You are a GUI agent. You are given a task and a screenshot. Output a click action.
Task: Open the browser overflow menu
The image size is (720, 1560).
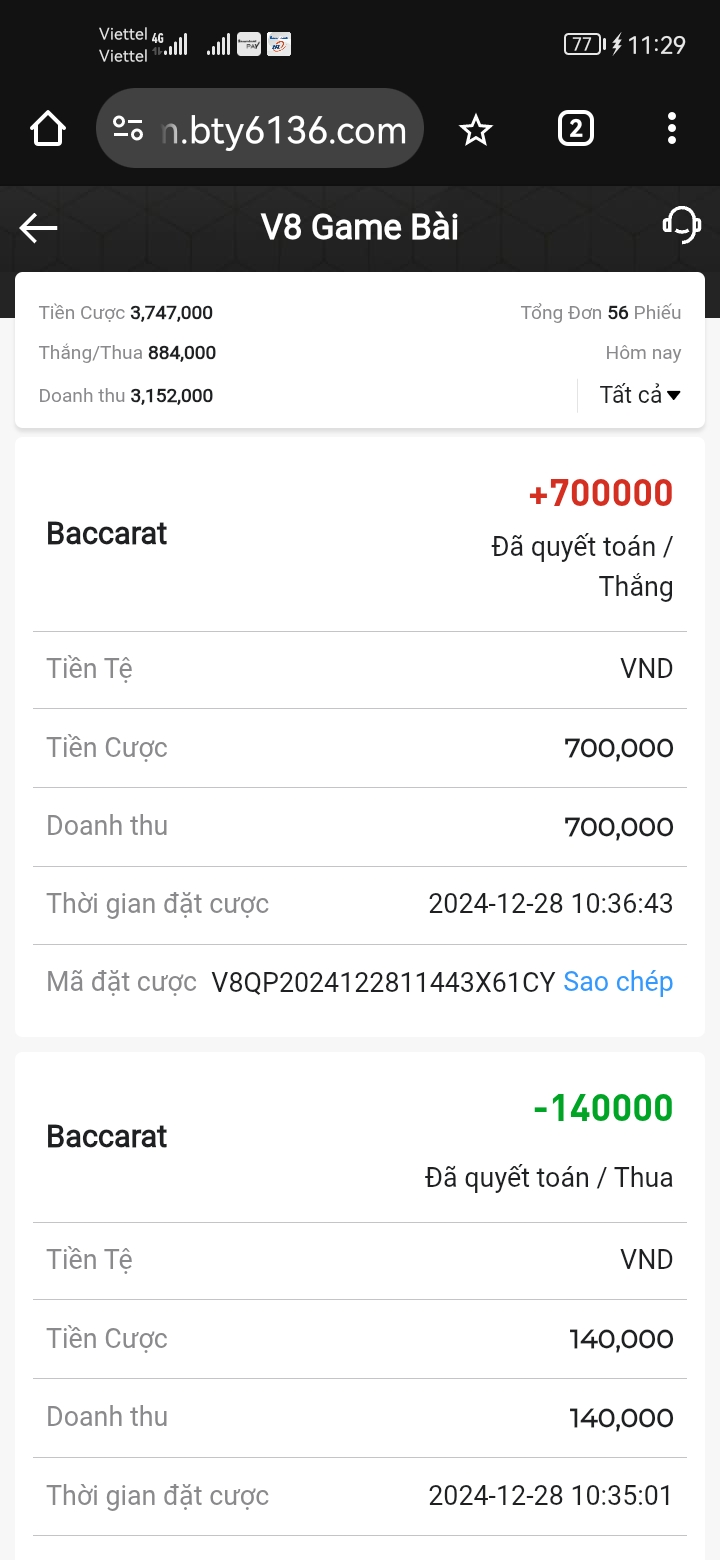671,129
